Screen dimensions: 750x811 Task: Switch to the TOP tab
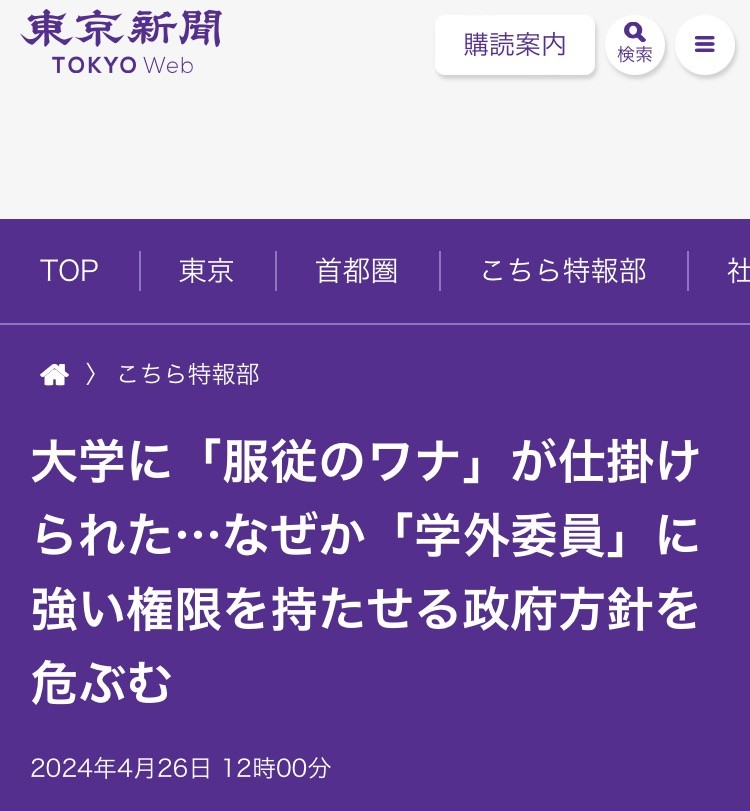(69, 271)
